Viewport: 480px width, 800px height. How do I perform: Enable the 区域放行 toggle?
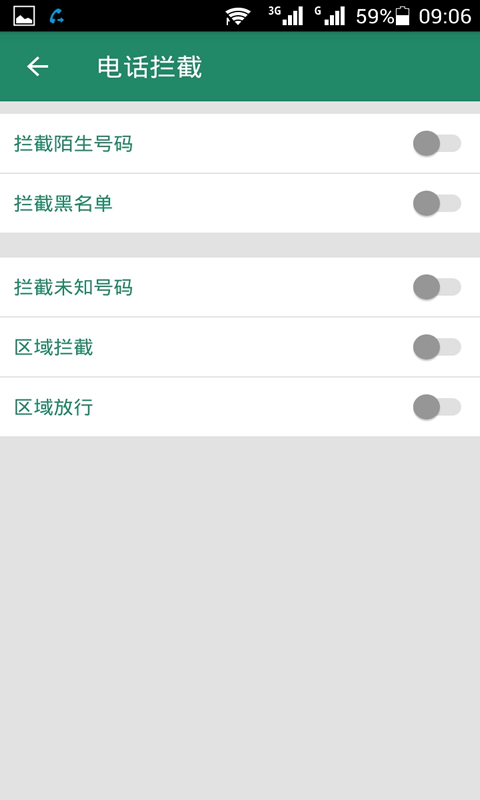click(437, 407)
